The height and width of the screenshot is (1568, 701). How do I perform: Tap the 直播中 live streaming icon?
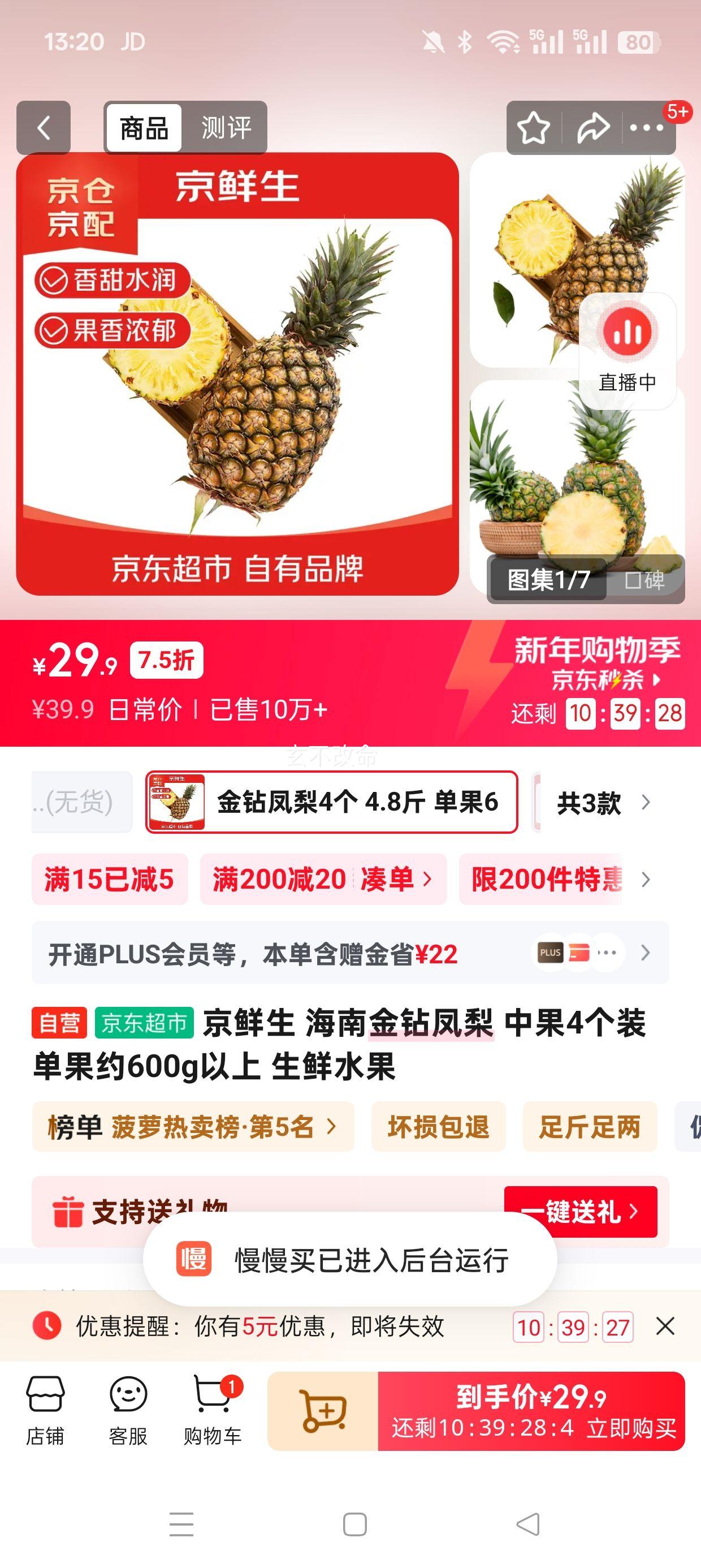629,331
